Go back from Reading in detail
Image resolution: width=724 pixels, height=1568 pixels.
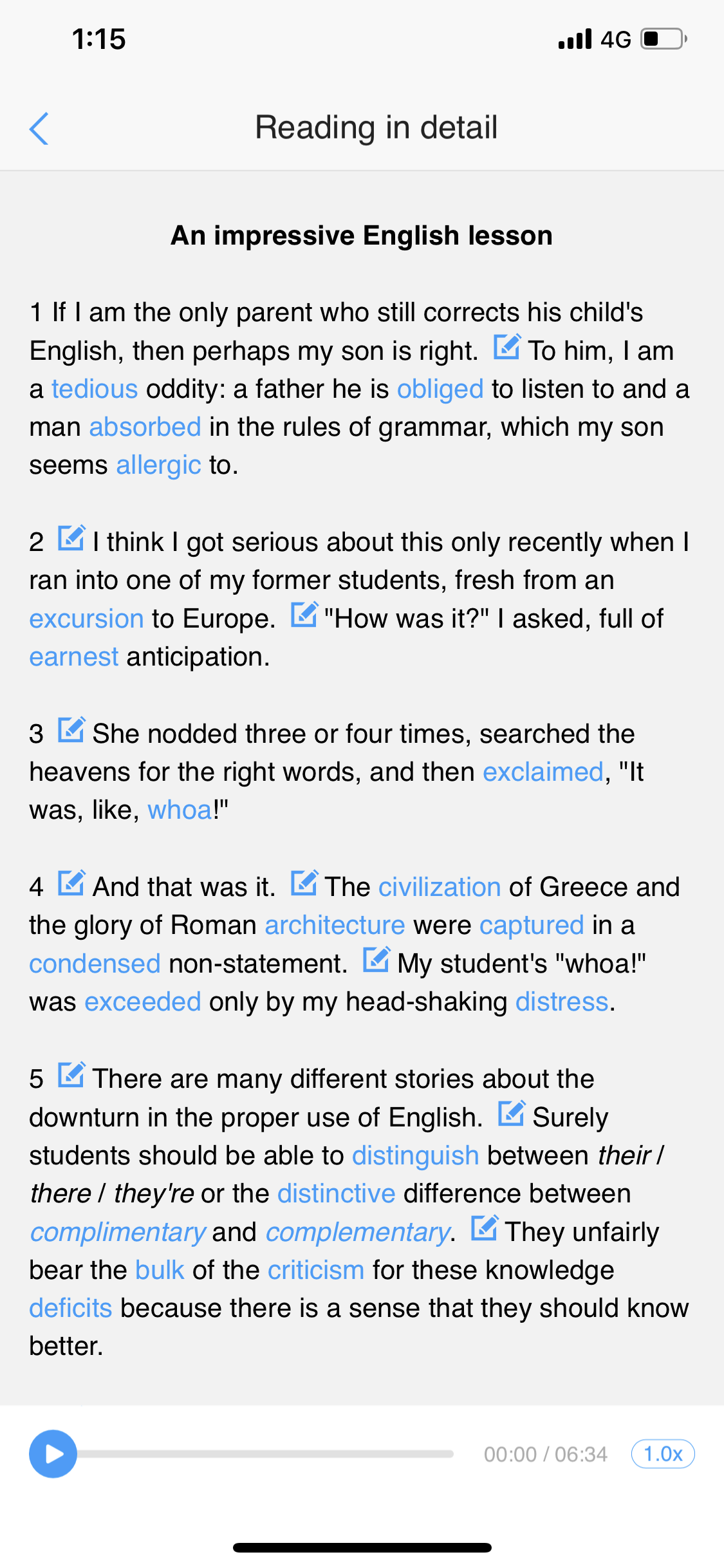pos(39,129)
